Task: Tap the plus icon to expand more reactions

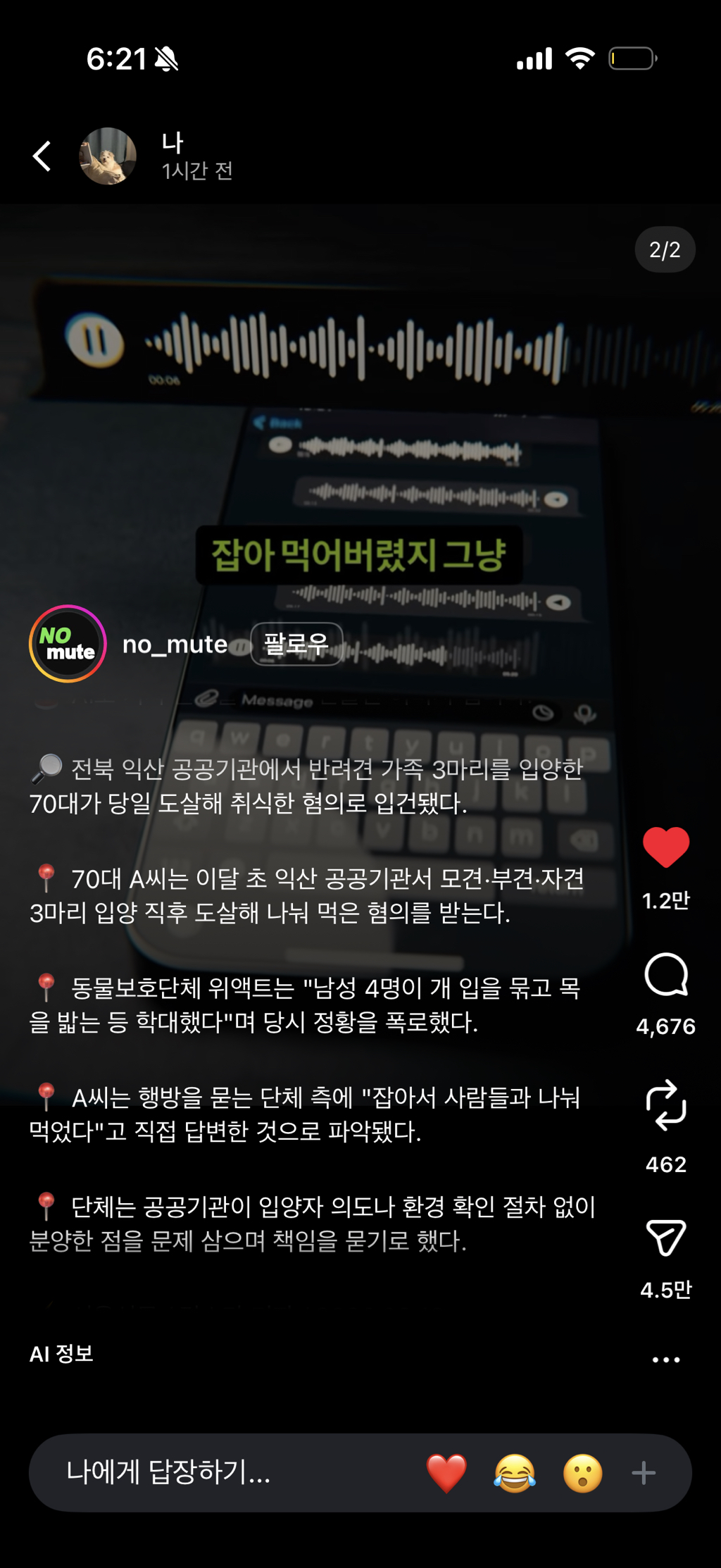Action: (x=643, y=1472)
